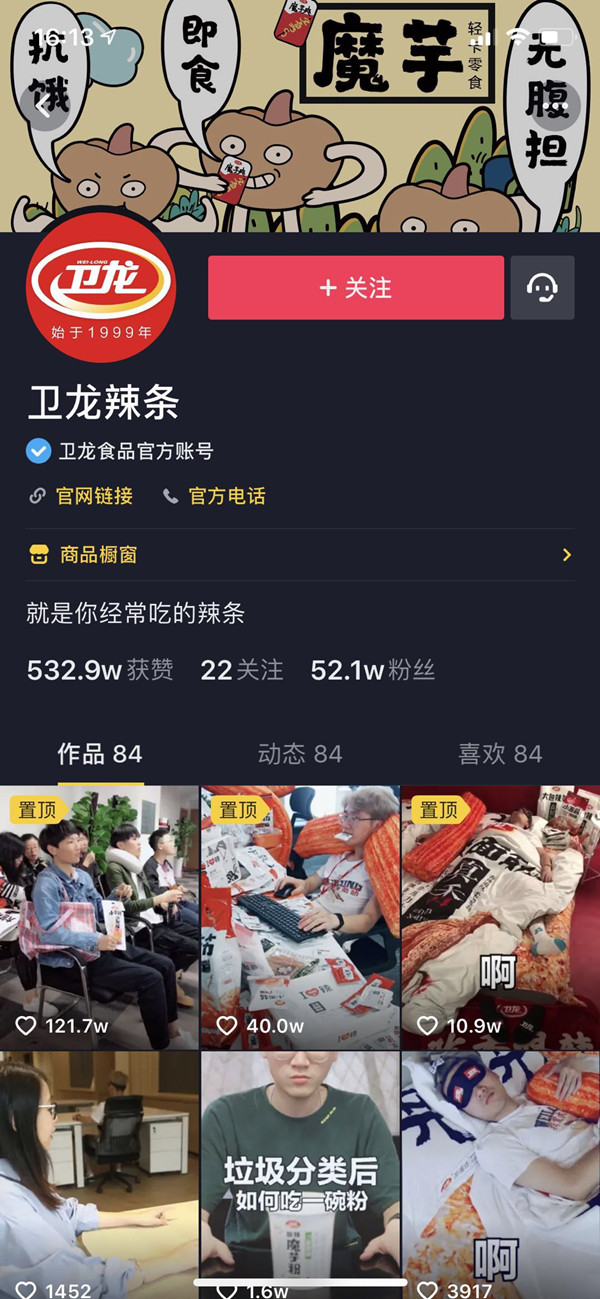Image resolution: width=600 pixels, height=1299 pixels.
Task: Show the 52.1w 粉丝 followers list
Action: [x=372, y=670]
